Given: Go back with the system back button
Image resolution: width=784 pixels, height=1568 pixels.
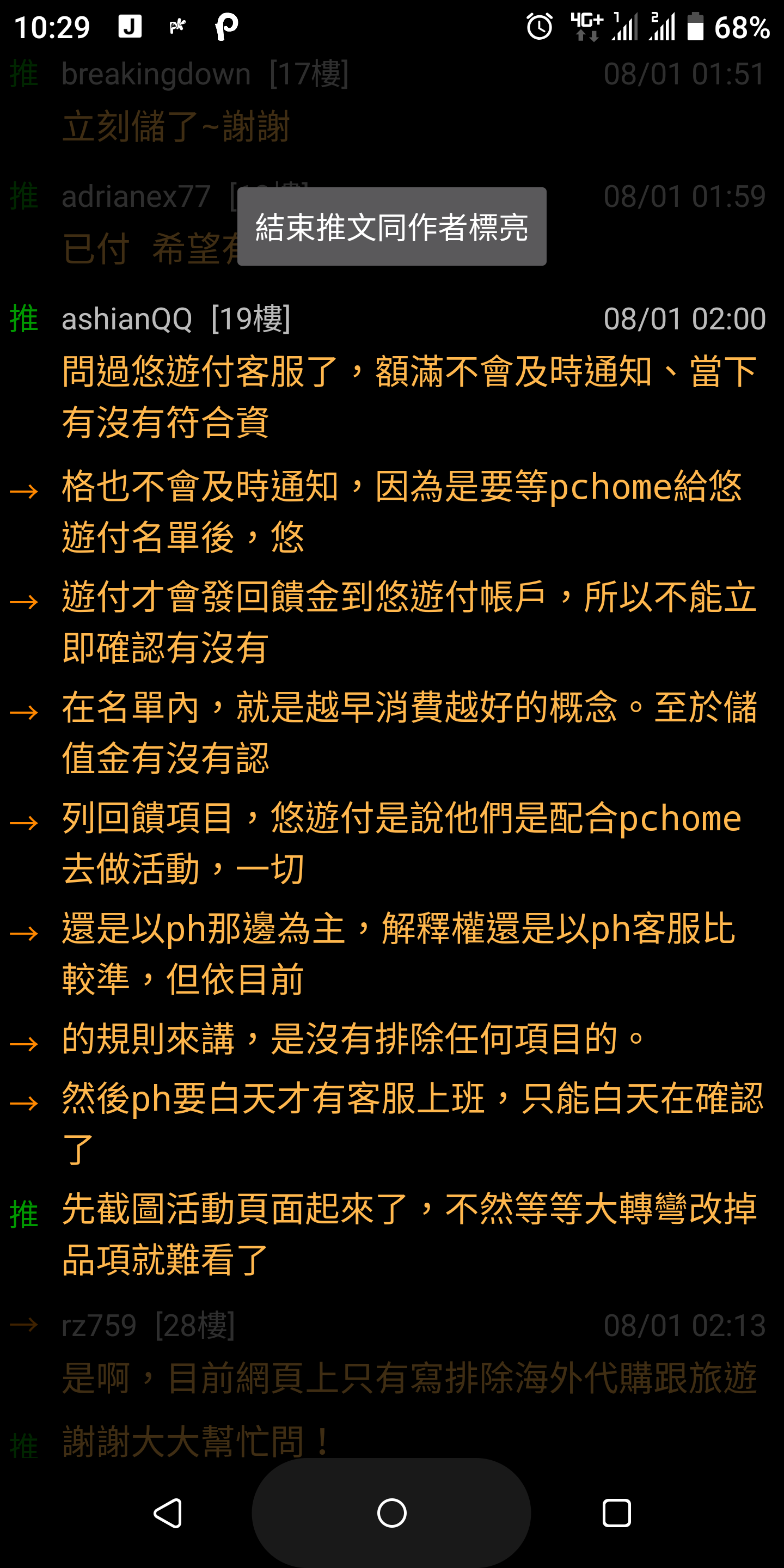Looking at the screenshot, I should point(167,1512).
